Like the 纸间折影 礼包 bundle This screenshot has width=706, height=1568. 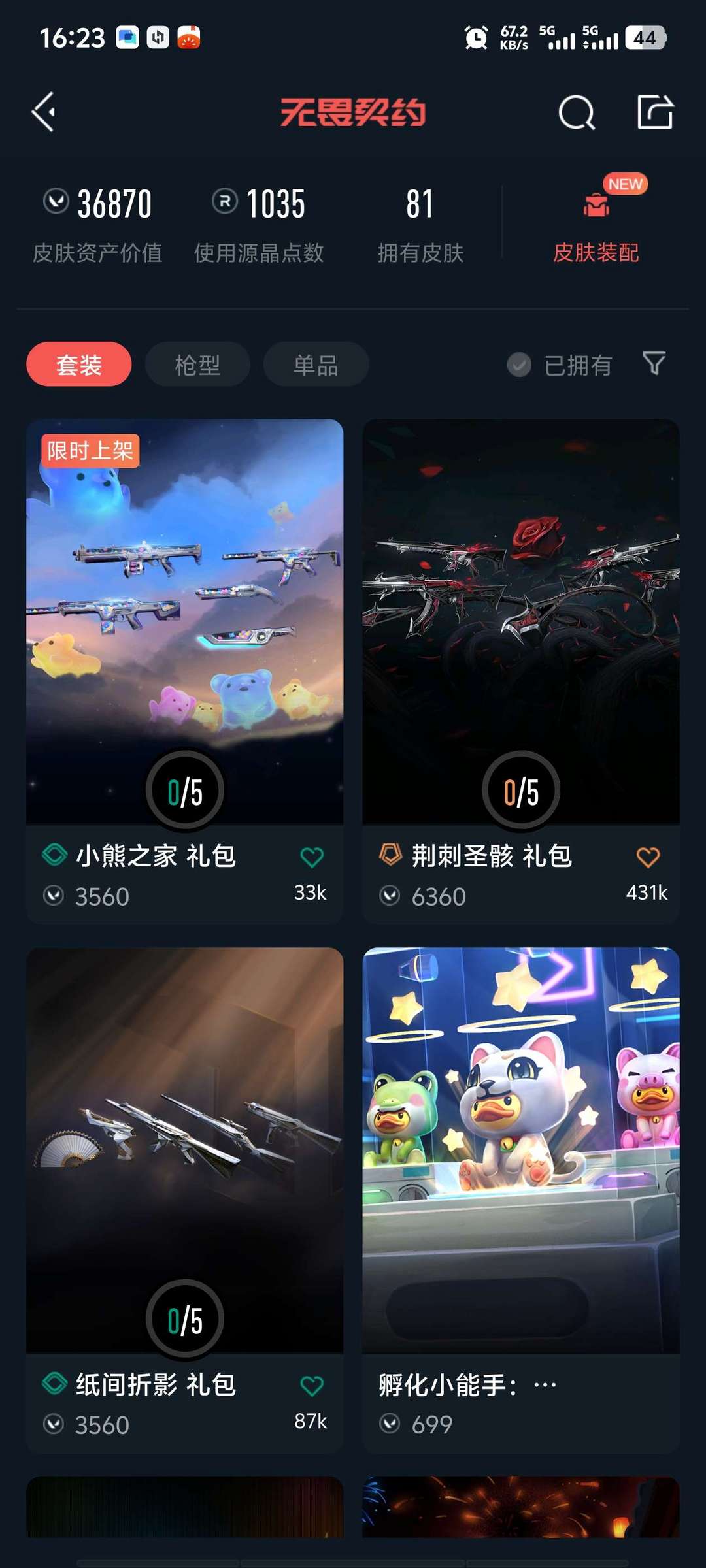click(312, 1386)
